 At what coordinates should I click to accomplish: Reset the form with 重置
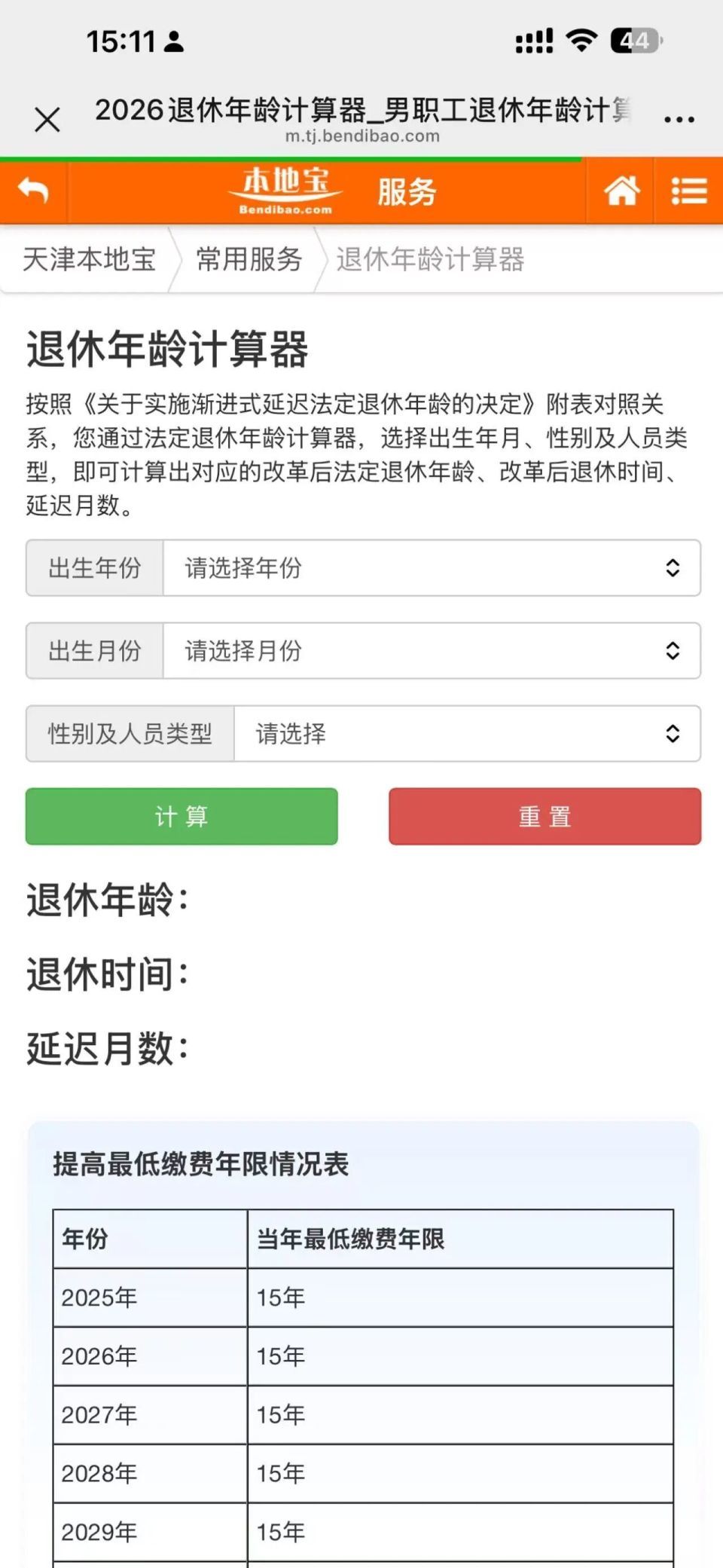tap(545, 816)
